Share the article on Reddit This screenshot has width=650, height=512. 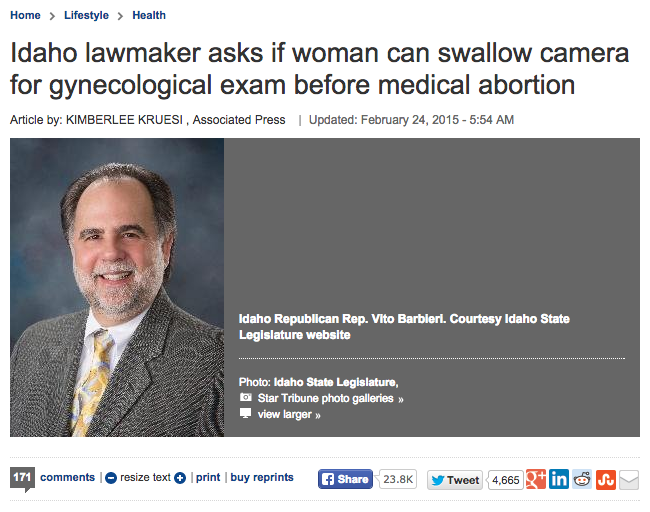(x=582, y=479)
